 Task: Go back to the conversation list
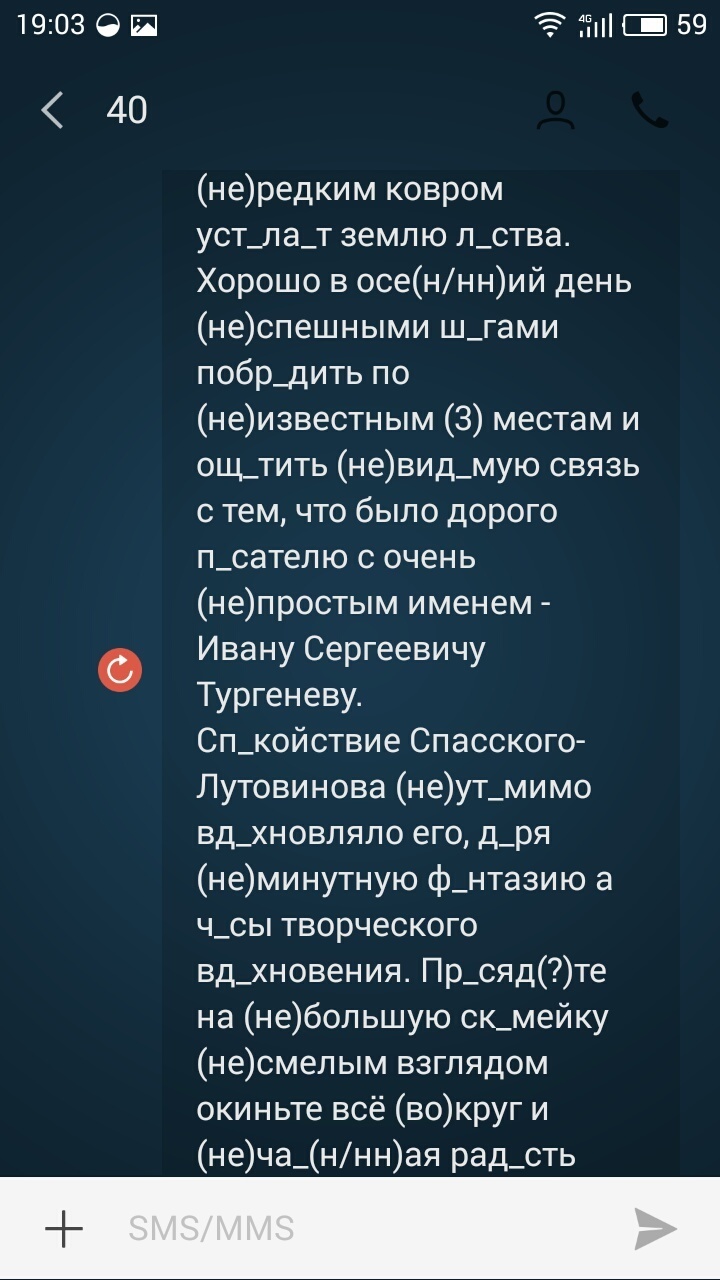point(53,110)
